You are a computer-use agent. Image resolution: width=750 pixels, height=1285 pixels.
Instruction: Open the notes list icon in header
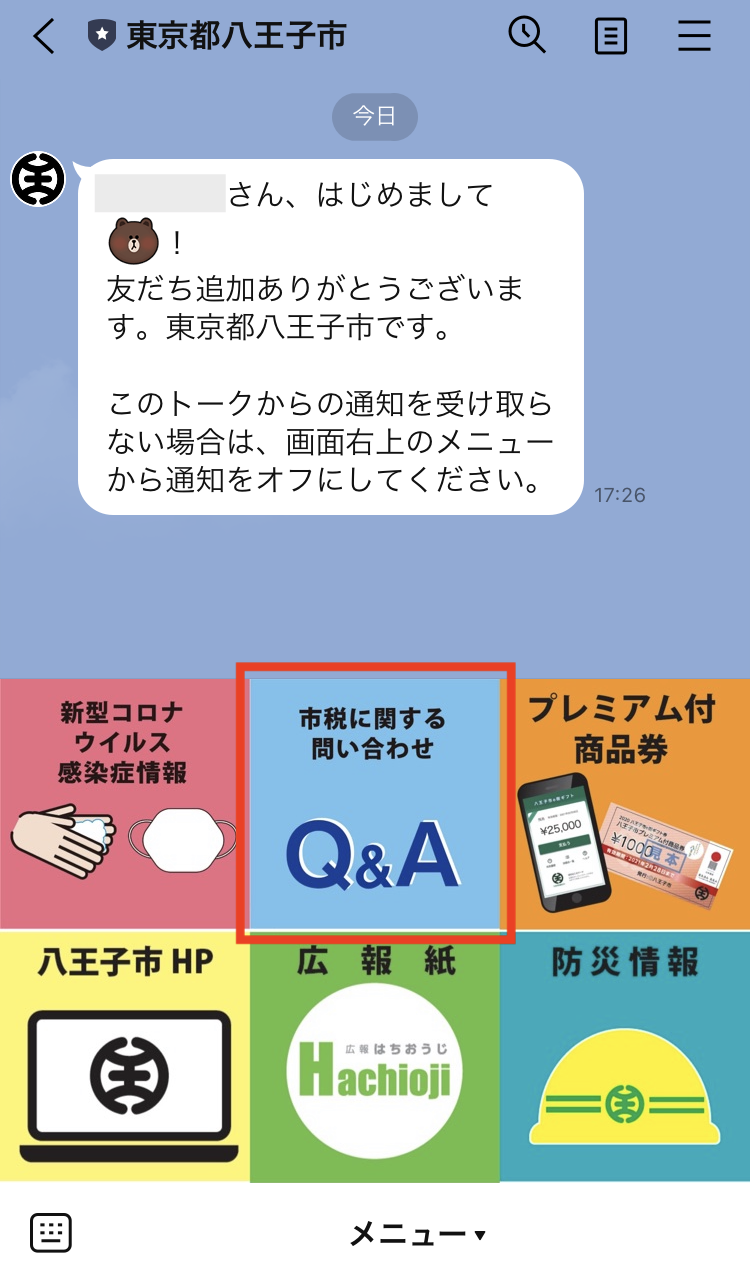pyautogui.click(x=611, y=37)
